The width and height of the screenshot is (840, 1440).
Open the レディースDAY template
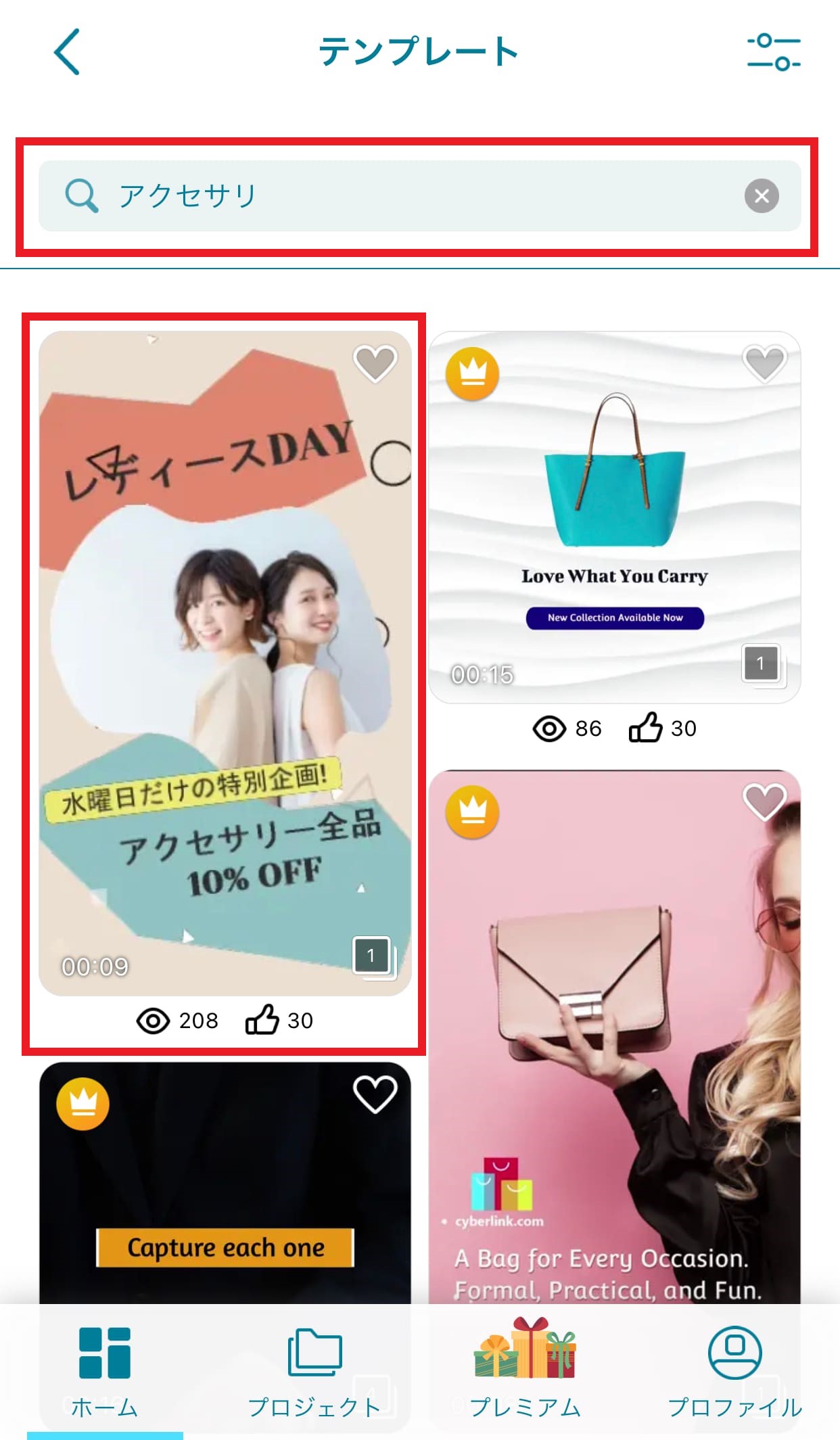[x=225, y=663]
